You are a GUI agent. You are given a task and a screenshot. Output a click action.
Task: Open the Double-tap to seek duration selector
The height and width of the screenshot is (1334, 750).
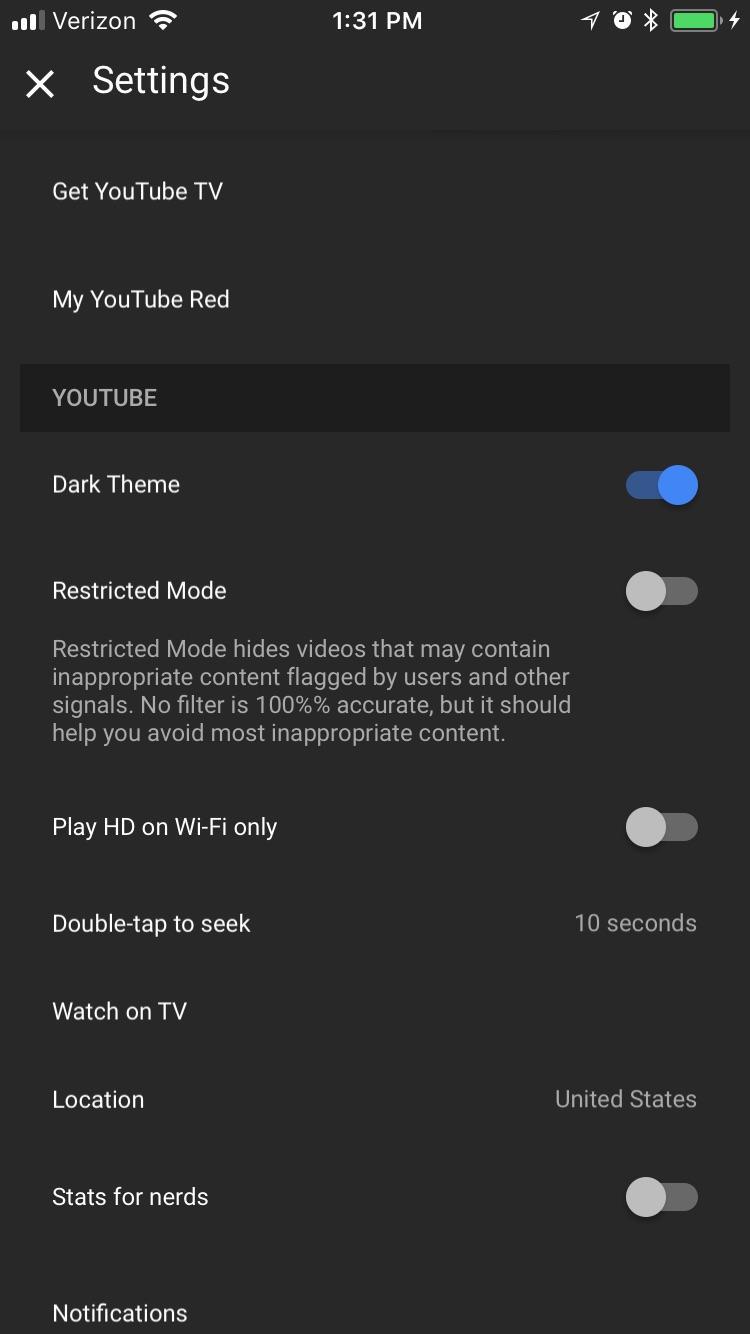[375, 923]
